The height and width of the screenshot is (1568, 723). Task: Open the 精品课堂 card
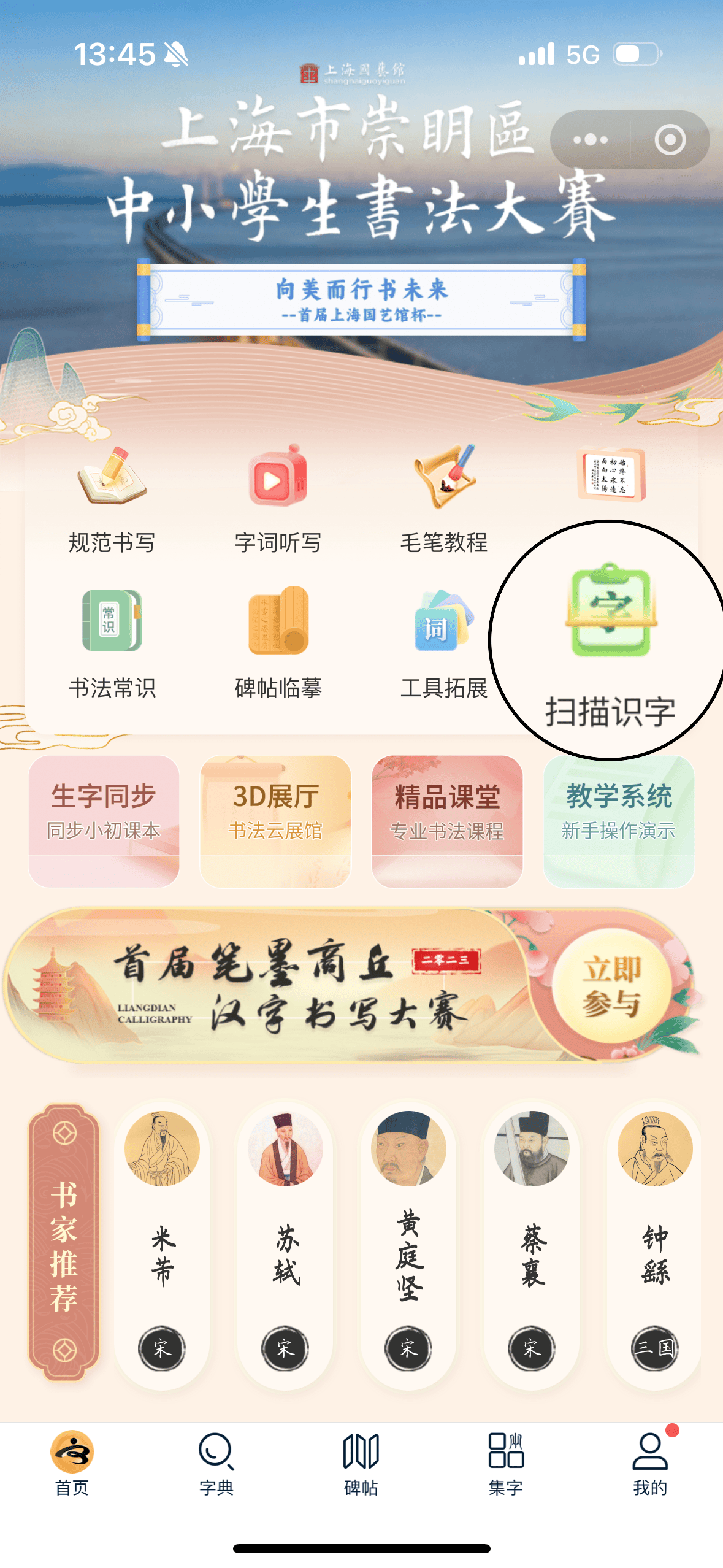[447, 821]
